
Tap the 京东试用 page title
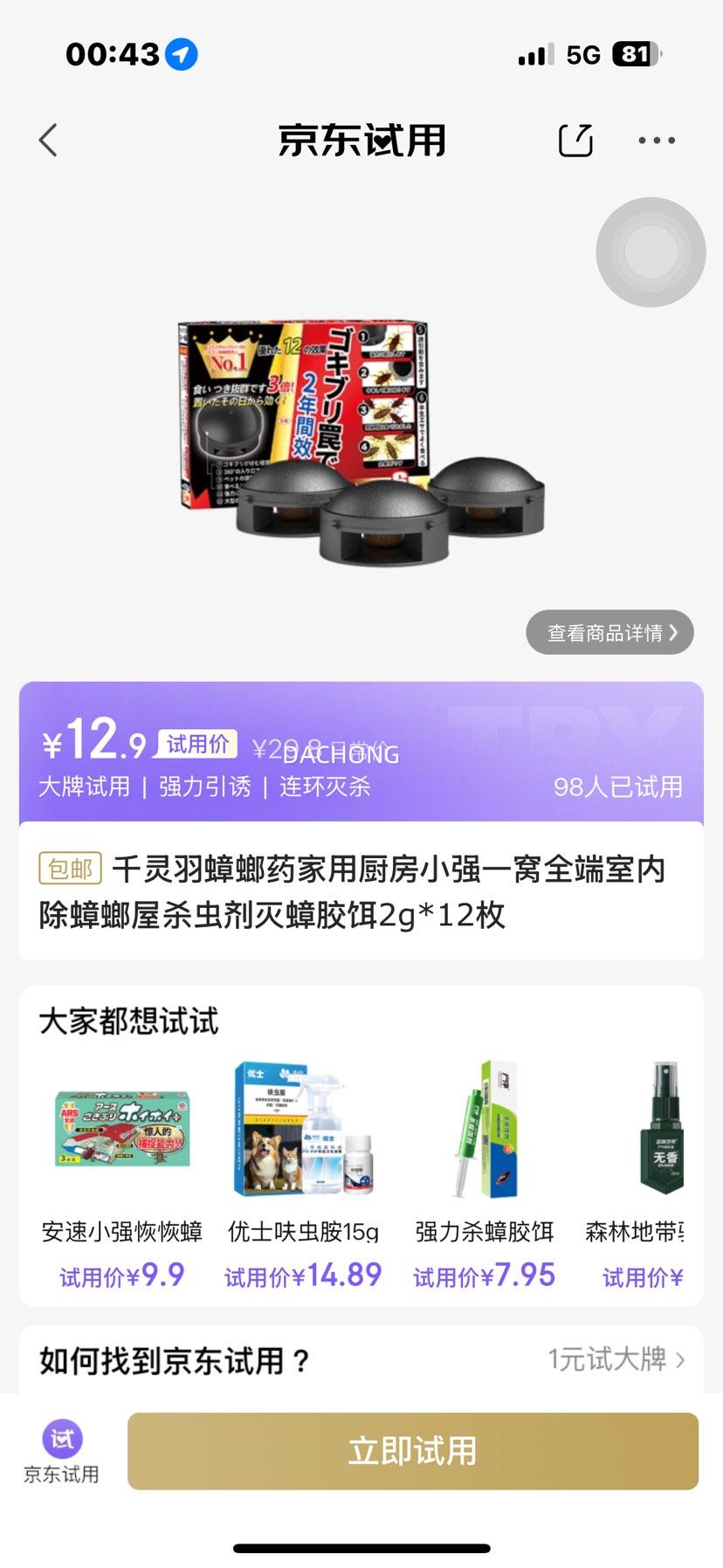click(361, 140)
